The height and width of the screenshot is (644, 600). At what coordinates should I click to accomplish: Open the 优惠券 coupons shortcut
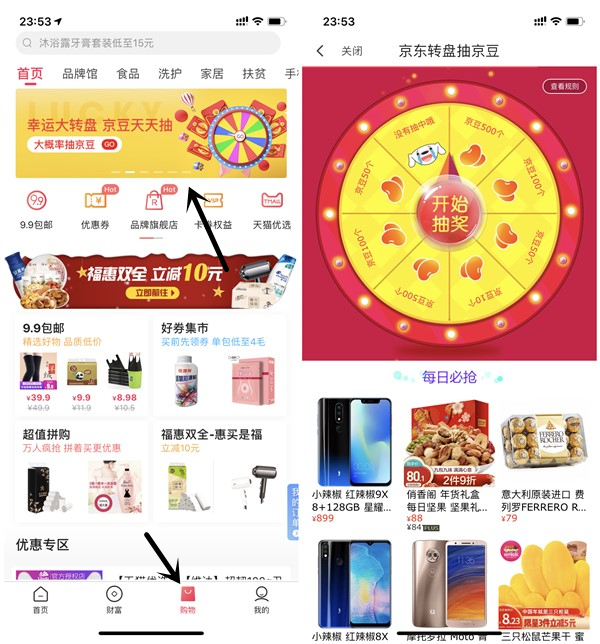pyautogui.click(x=96, y=207)
